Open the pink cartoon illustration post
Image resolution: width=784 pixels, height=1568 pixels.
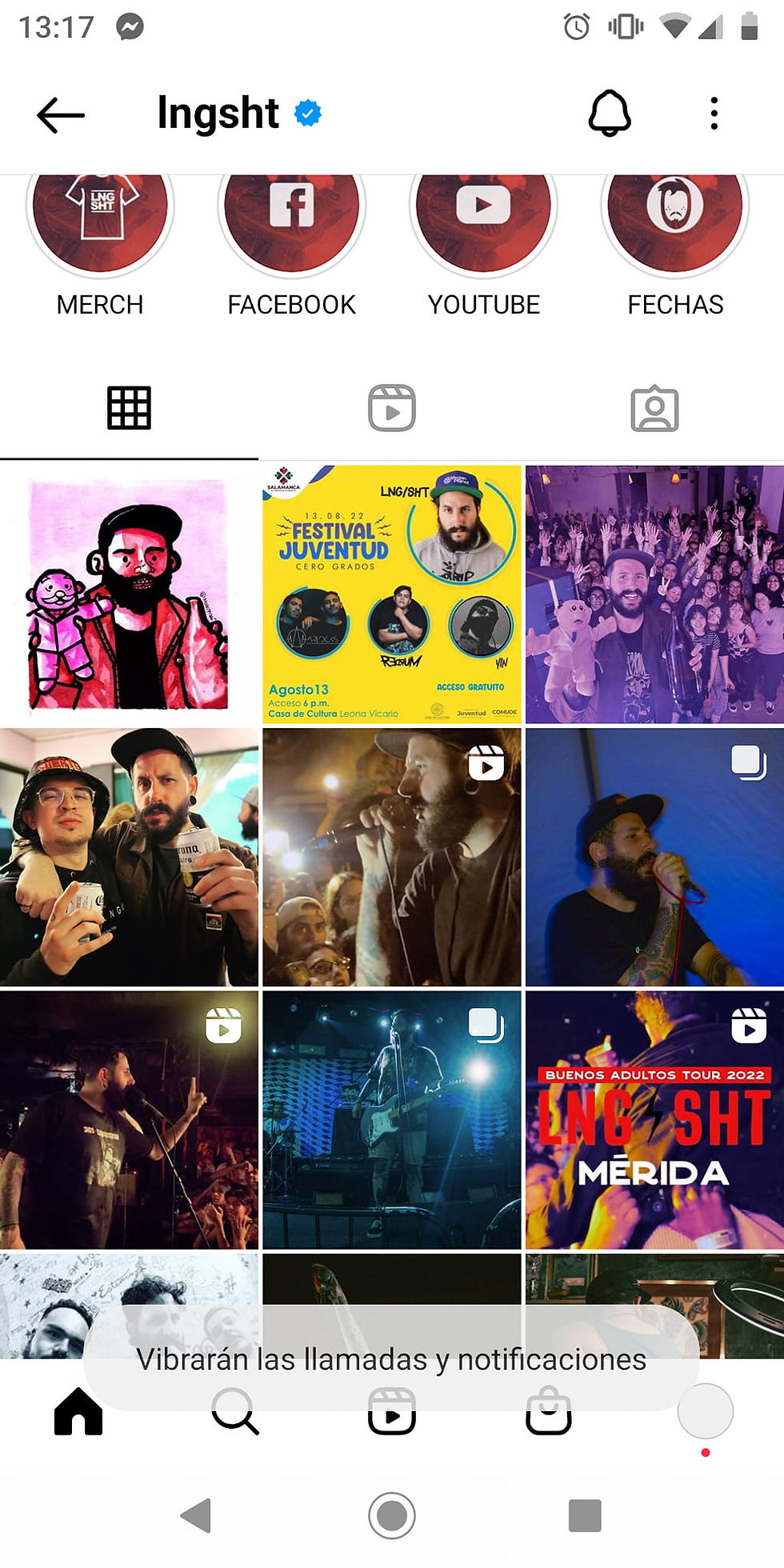pos(129,594)
